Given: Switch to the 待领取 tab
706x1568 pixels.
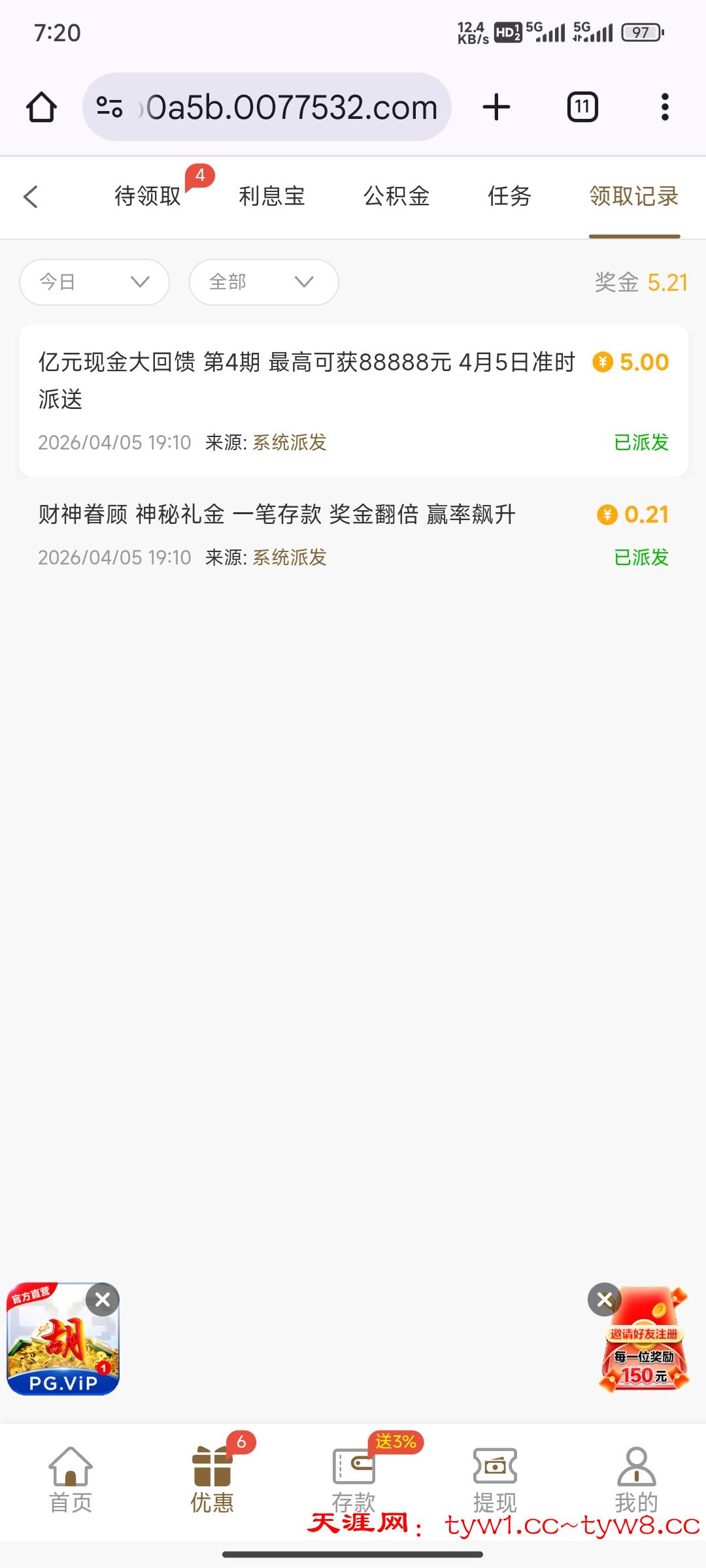Looking at the screenshot, I should pos(148,197).
